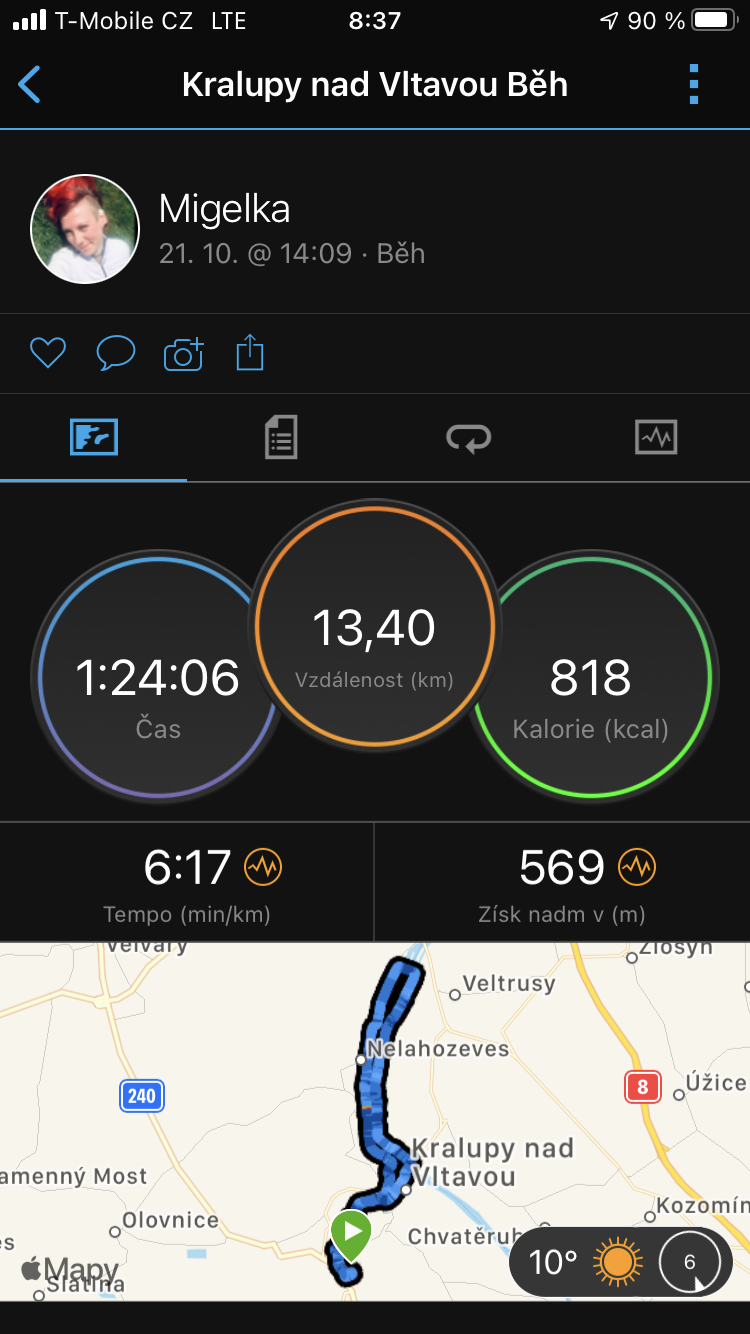Switch to the stats details tab
The width and height of the screenshot is (750, 1334).
[281, 437]
